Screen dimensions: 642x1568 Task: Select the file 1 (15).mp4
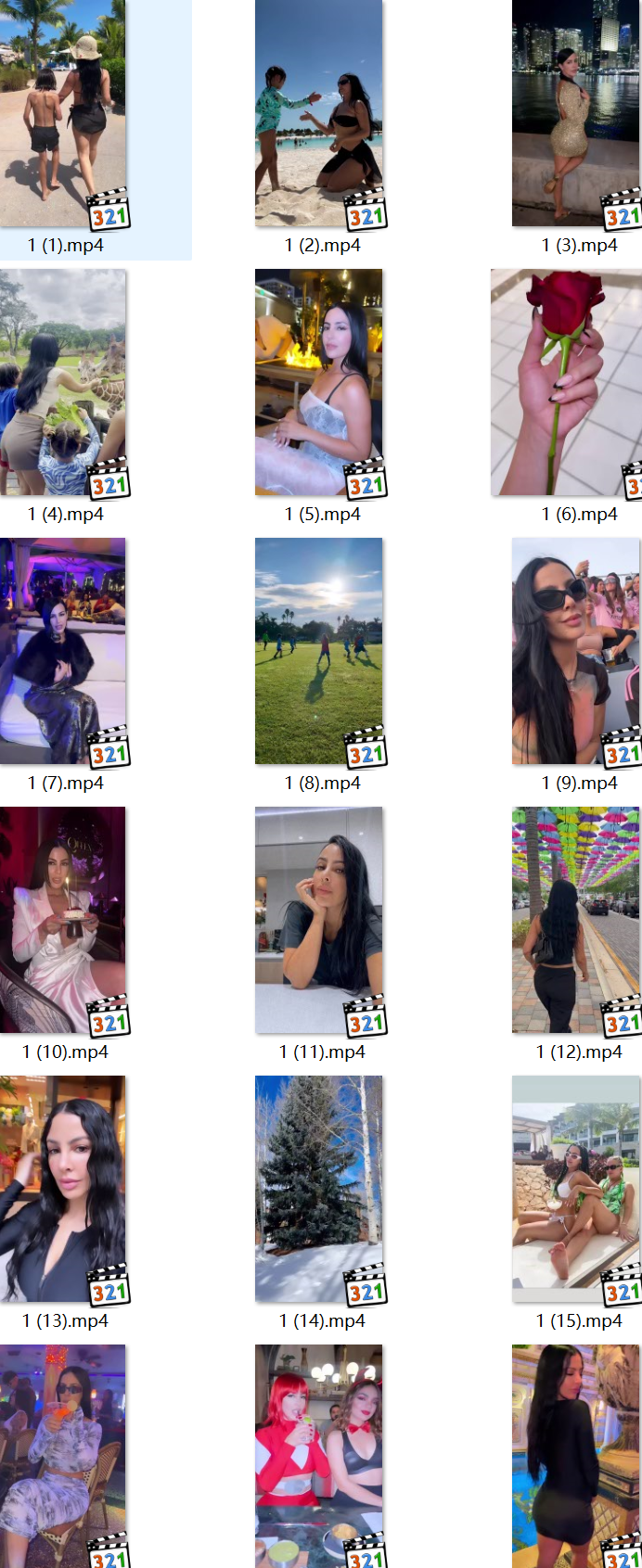tap(575, 1189)
